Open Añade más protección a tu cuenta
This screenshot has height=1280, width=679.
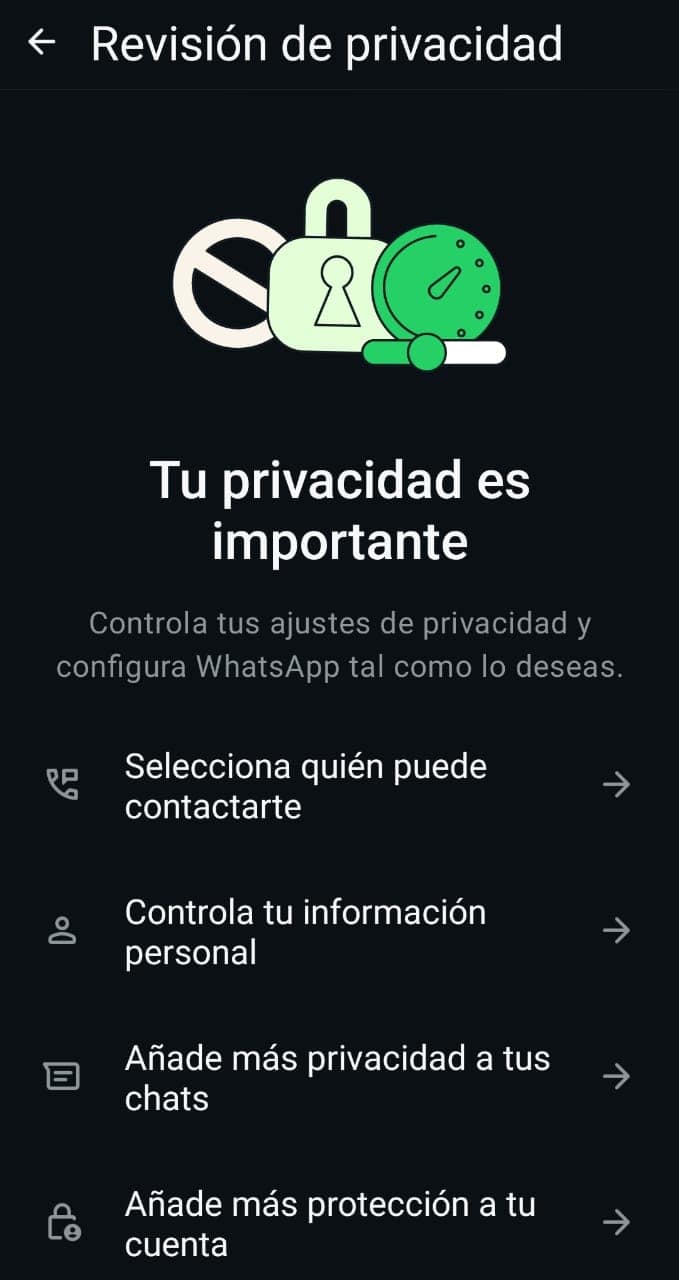pyautogui.click(x=340, y=1224)
